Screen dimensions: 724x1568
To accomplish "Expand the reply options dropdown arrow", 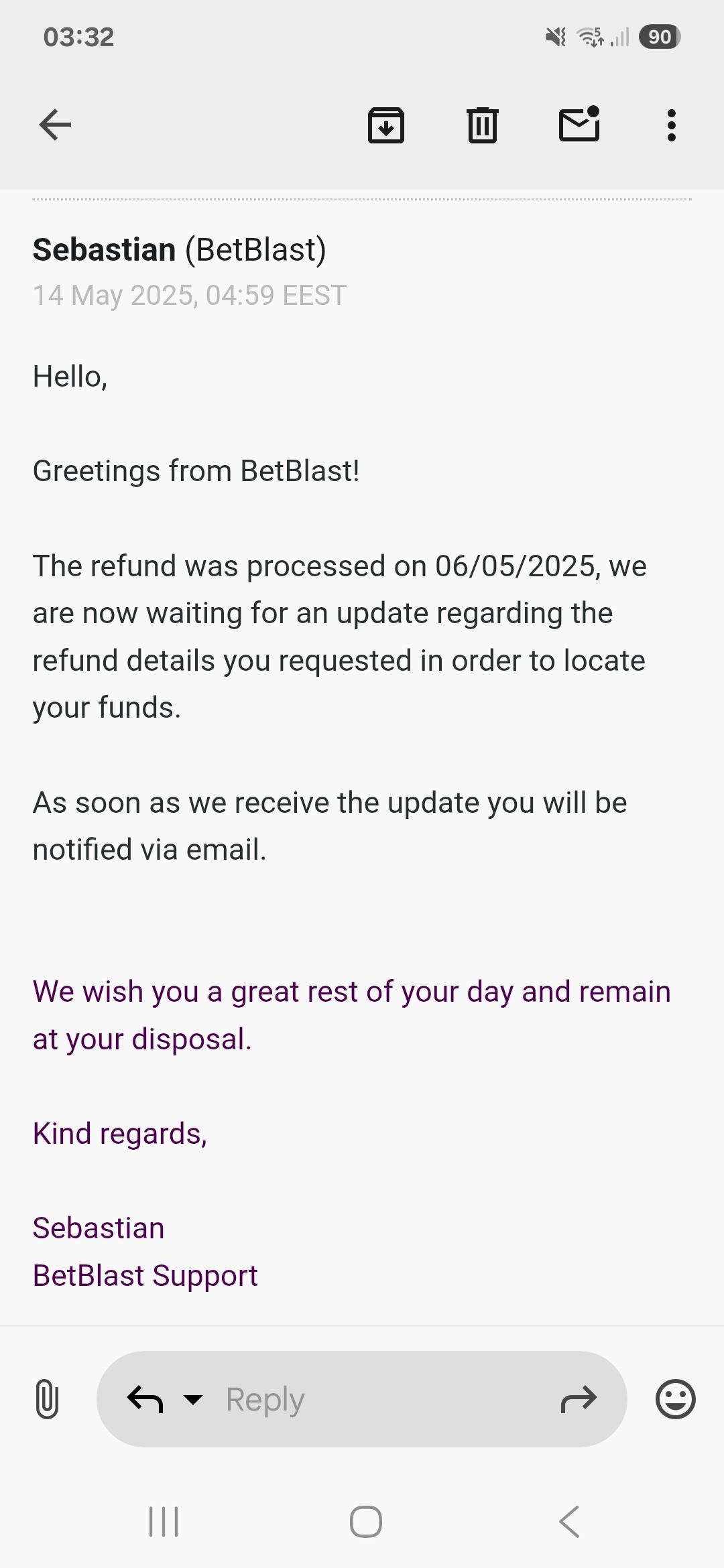I will (x=193, y=1399).
